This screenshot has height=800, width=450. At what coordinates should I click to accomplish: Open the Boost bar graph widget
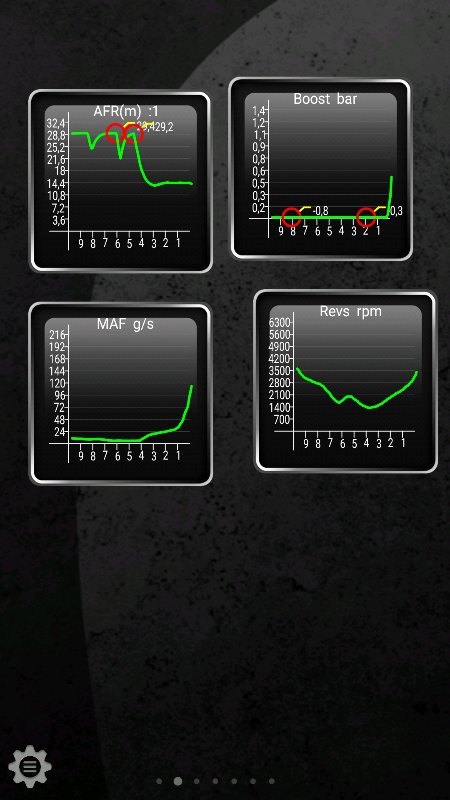320,169
